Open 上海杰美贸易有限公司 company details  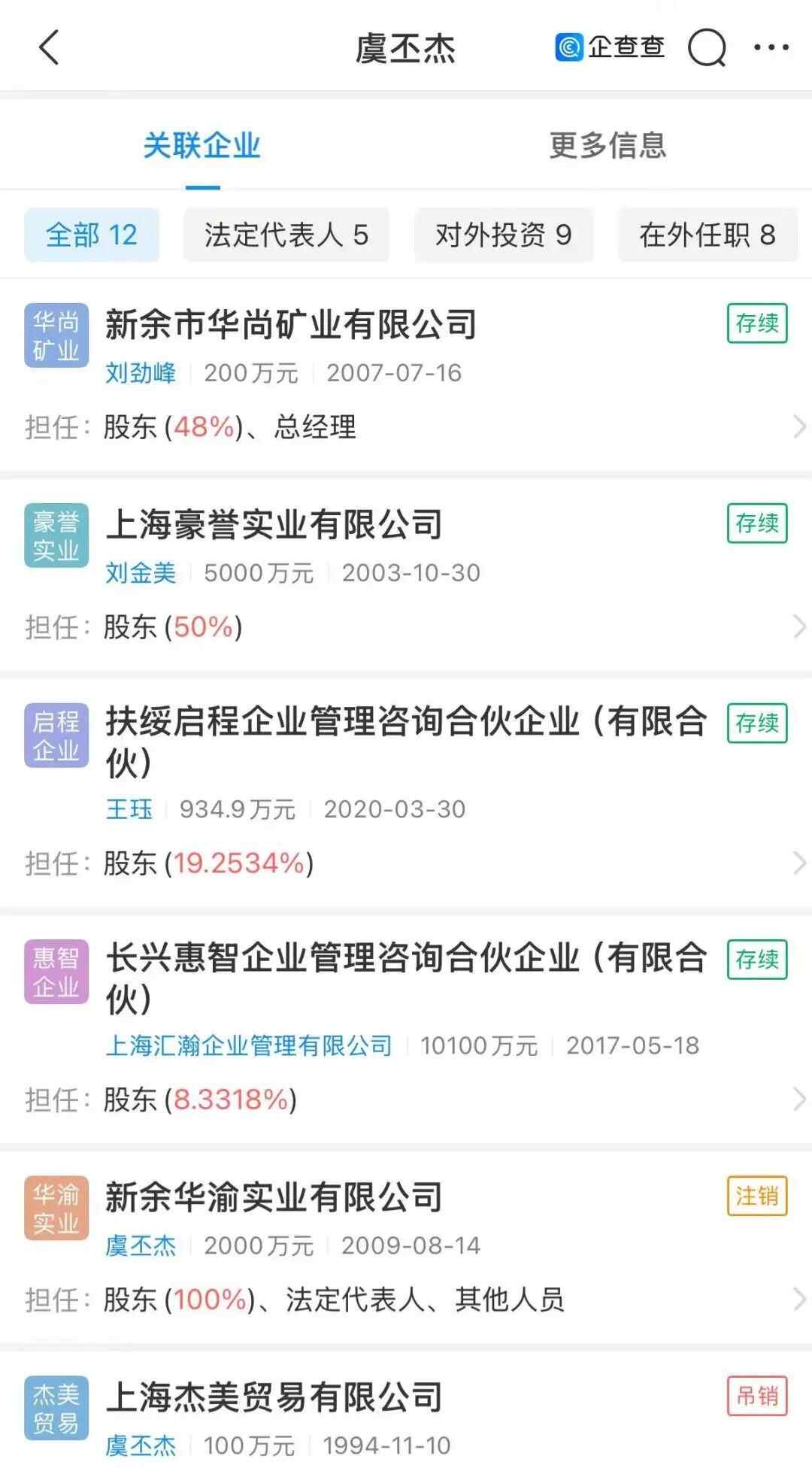[274, 1397]
